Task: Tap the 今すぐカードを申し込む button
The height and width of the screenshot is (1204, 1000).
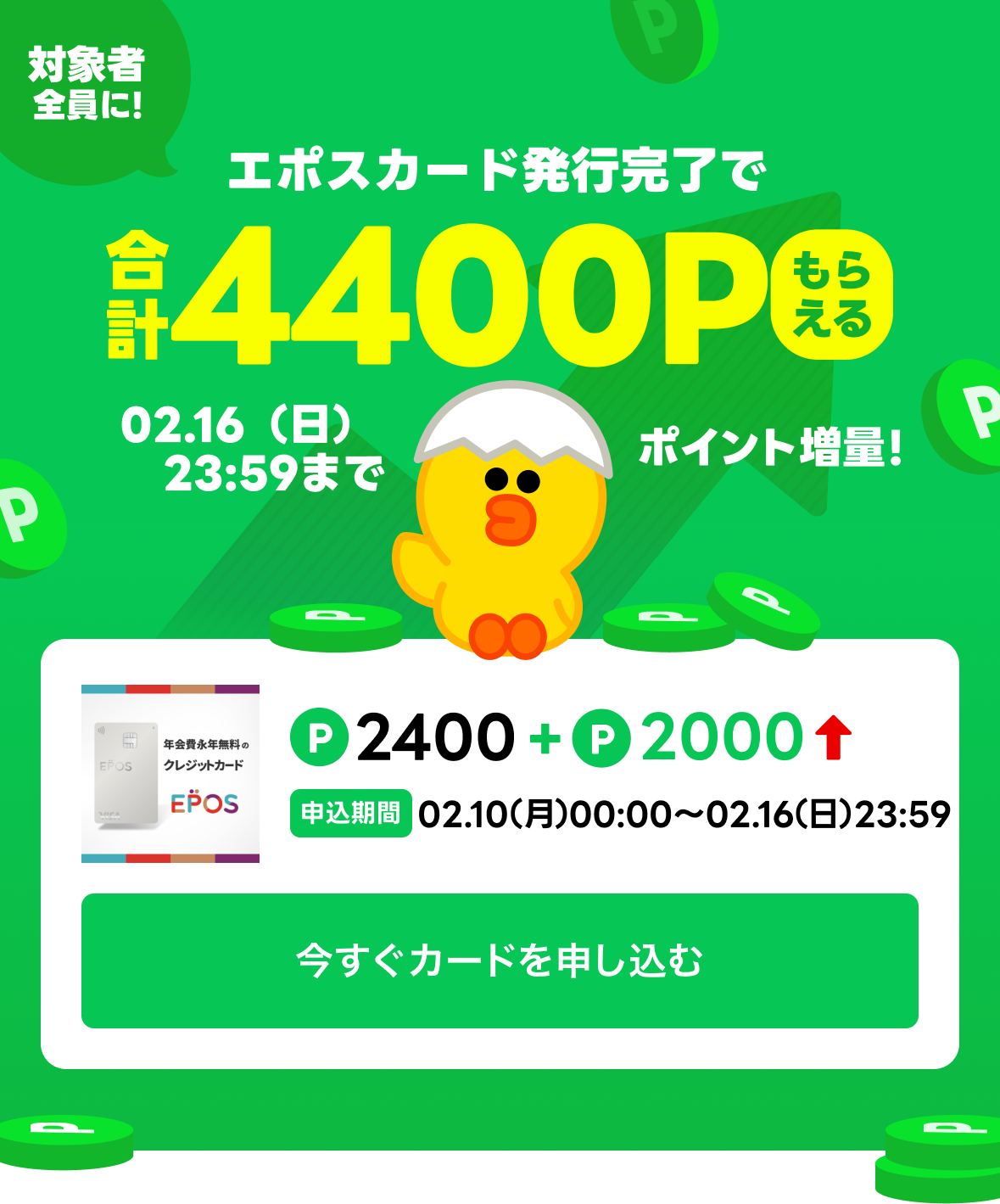Action: pyautogui.click(x=500, y=960)
